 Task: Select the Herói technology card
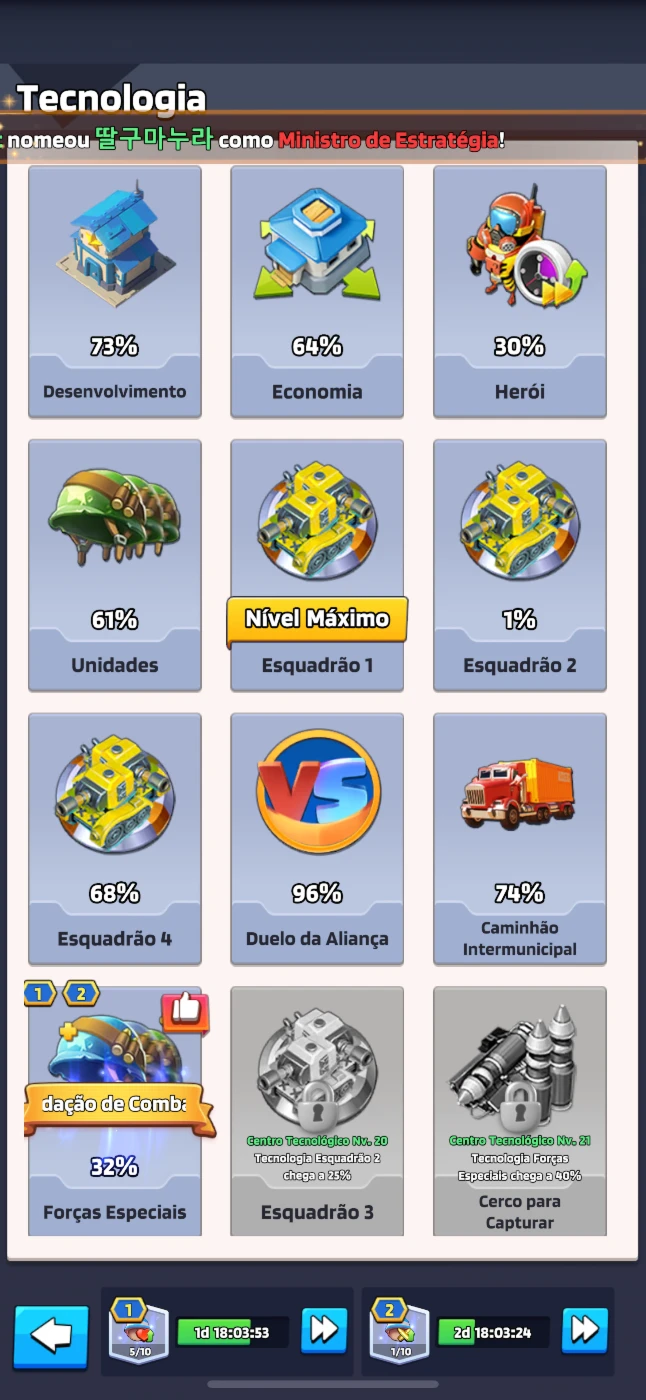[x=520, y=291]
